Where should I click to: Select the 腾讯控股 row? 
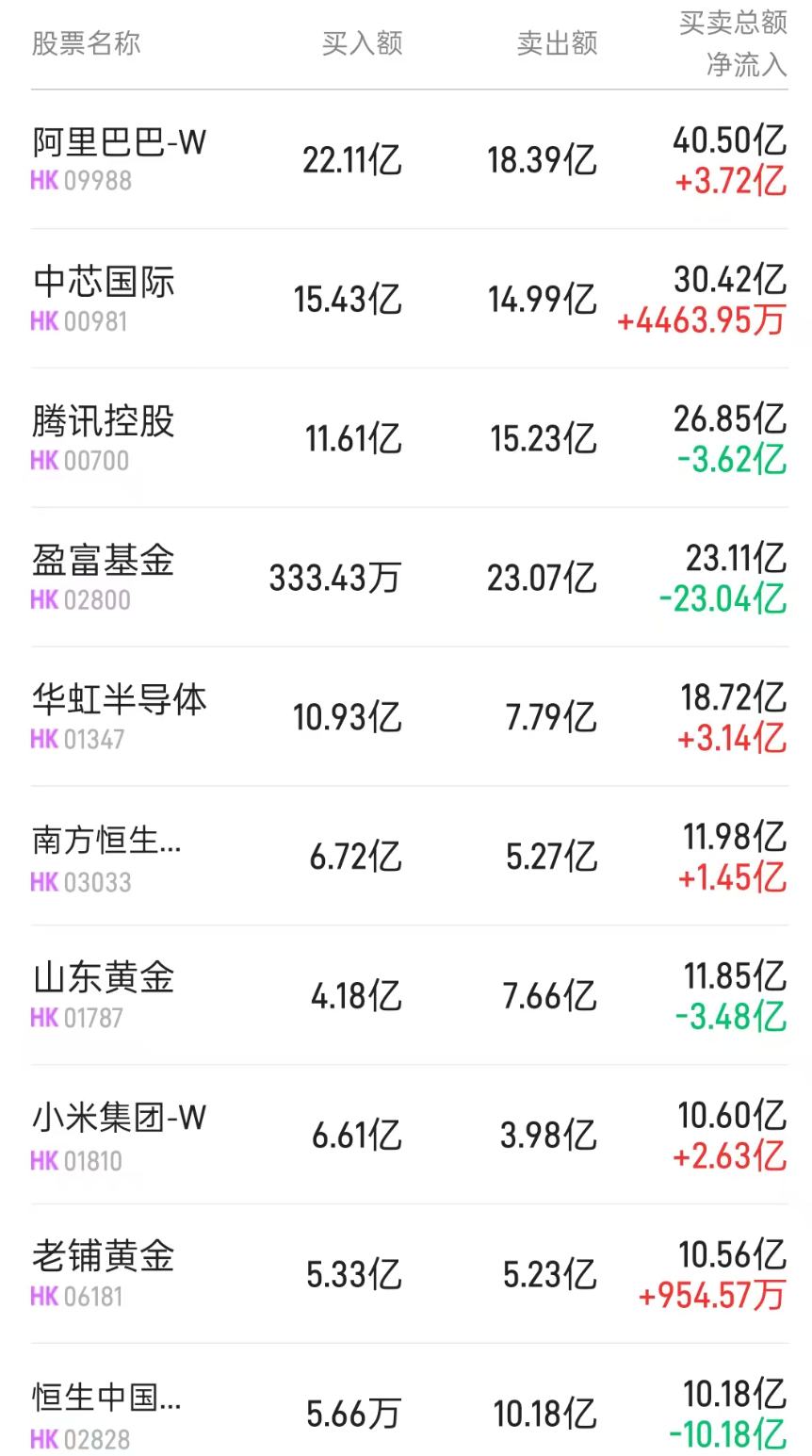click(x=104, y=437)
